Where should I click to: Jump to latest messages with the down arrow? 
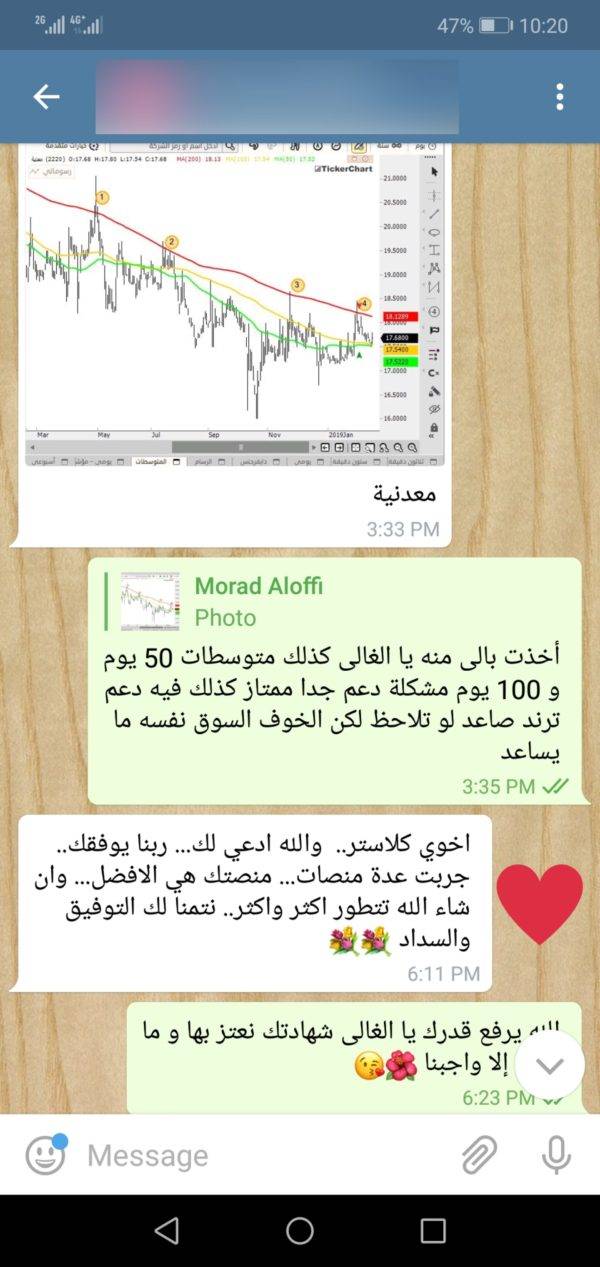pos(551,1064)
